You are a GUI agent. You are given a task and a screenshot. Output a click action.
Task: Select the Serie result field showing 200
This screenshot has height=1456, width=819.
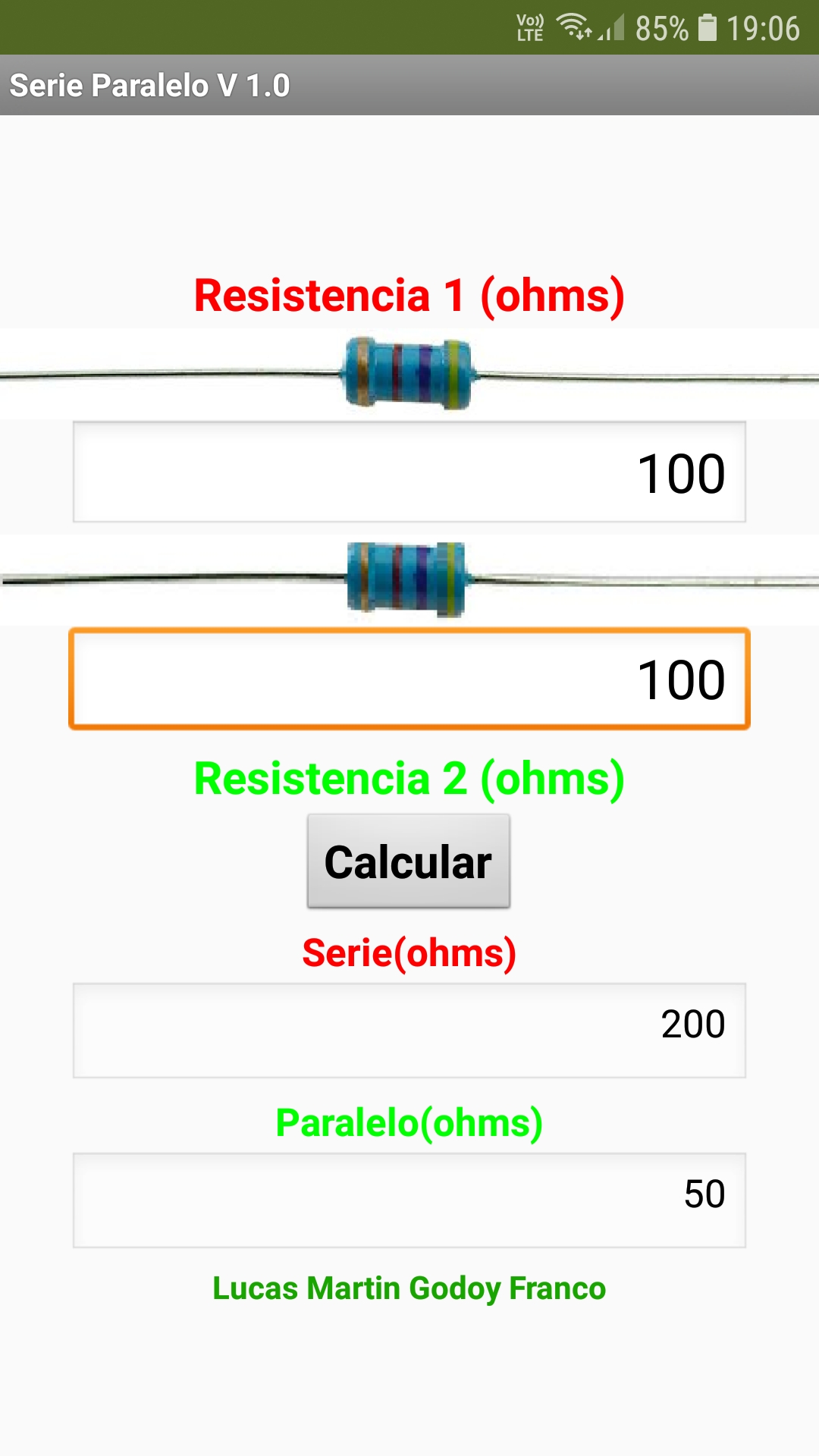409,1030
